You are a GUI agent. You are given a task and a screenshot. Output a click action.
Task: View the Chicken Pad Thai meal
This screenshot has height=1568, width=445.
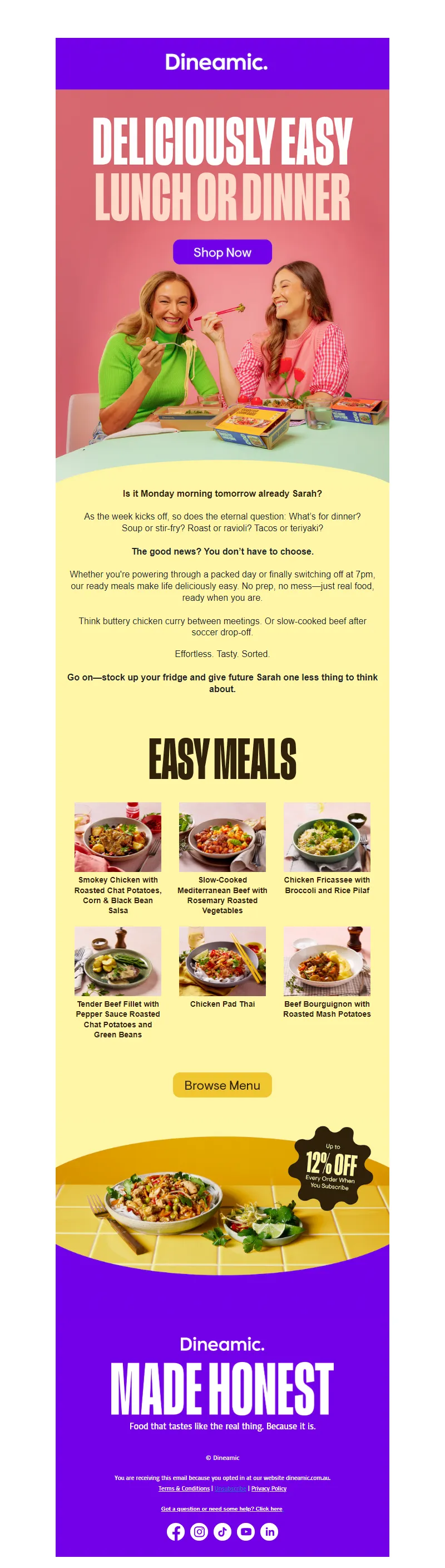click(222, 961)
